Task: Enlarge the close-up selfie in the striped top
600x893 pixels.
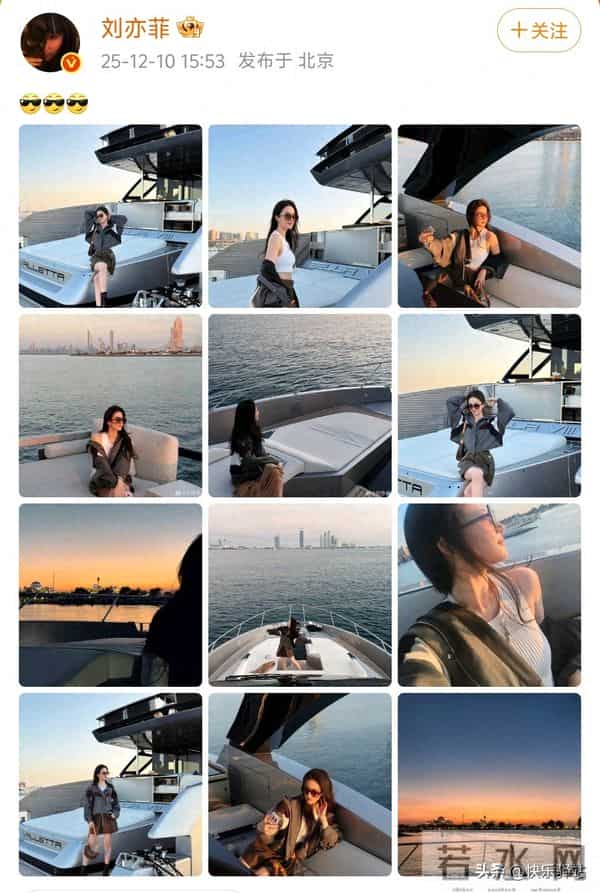Action: coord(489,594)
